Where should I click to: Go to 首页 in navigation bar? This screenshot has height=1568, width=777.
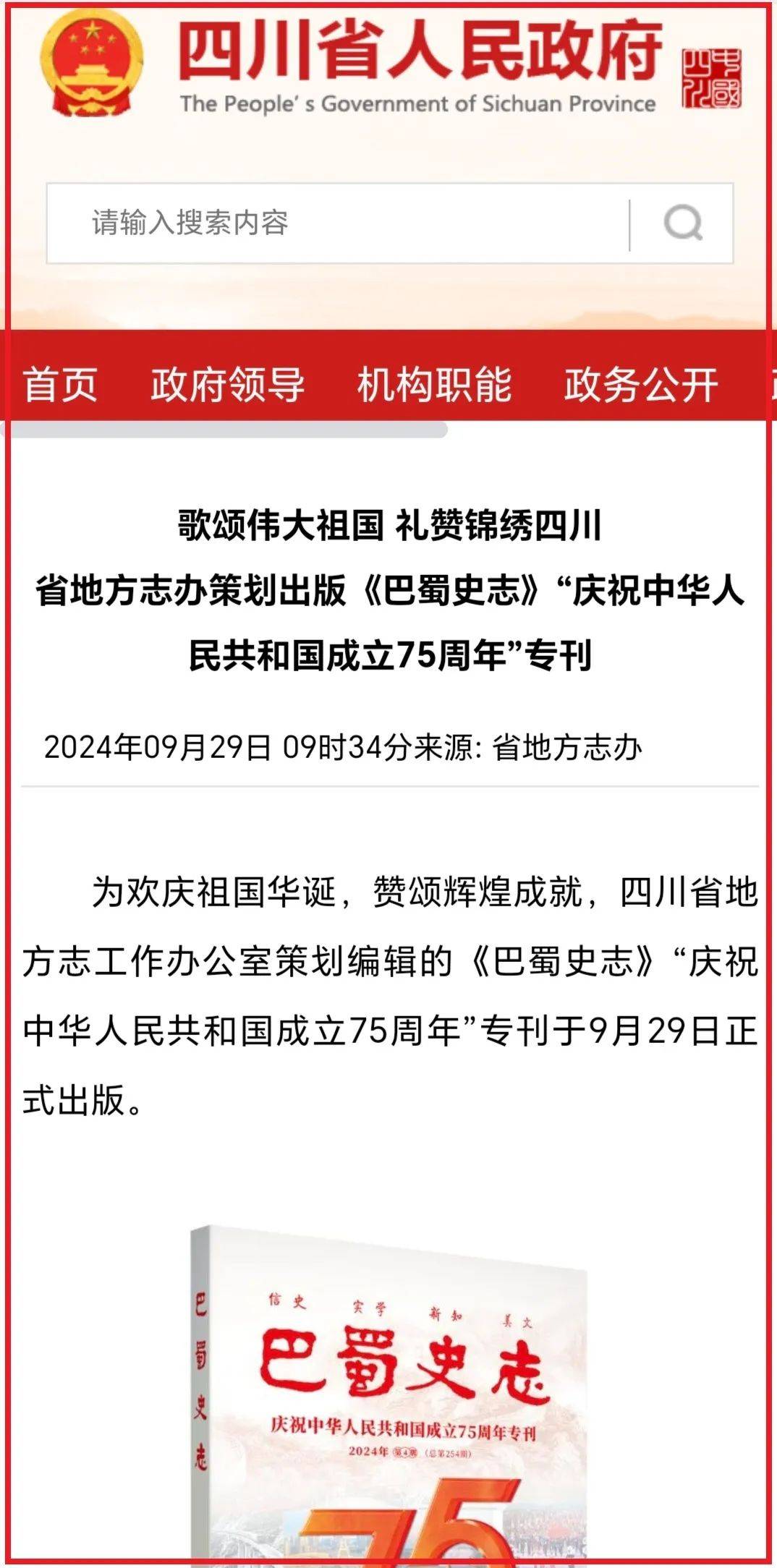[61, 383]
